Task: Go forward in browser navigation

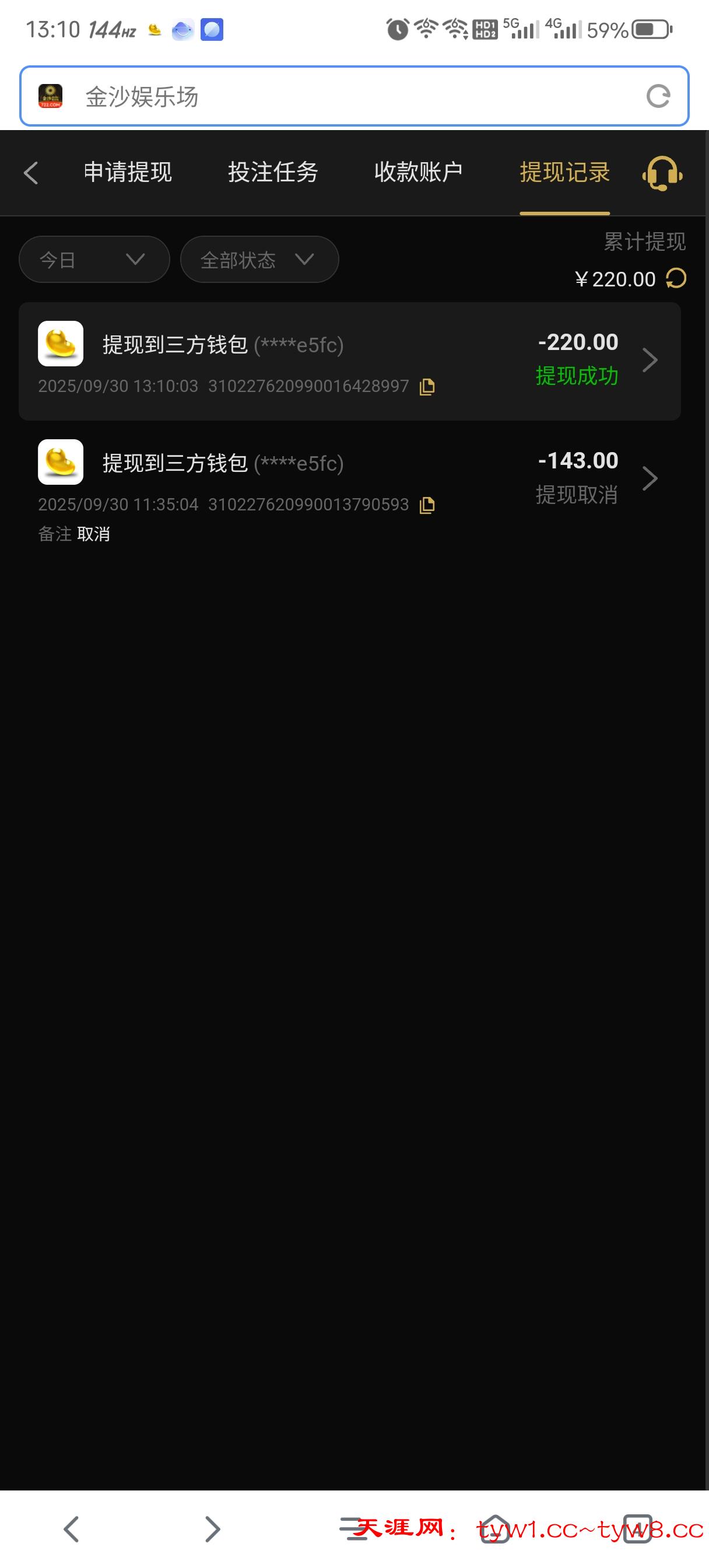Action: coord(212,1528)
